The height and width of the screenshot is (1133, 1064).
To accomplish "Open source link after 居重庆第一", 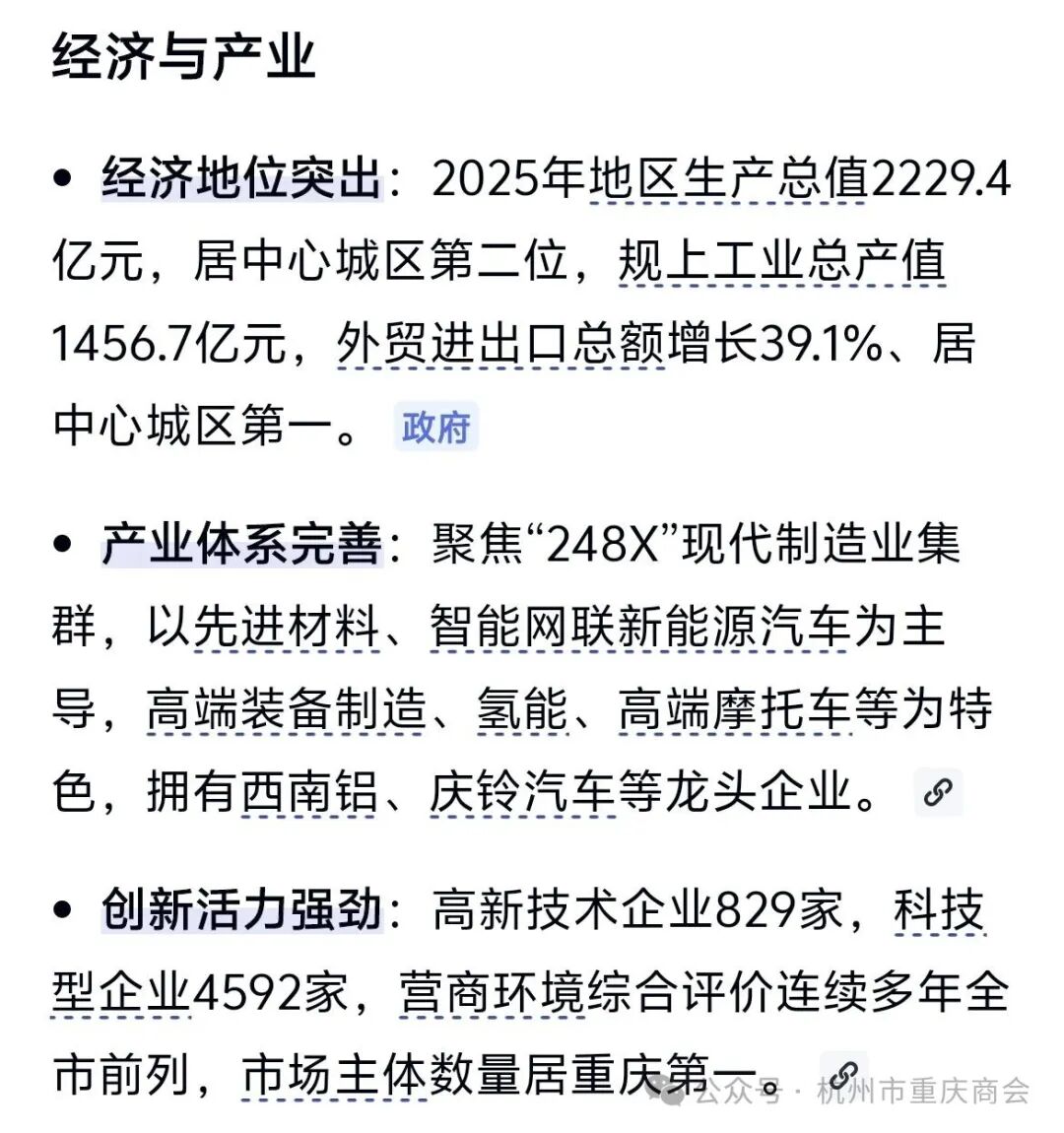I will click(x=843, y=1073).
